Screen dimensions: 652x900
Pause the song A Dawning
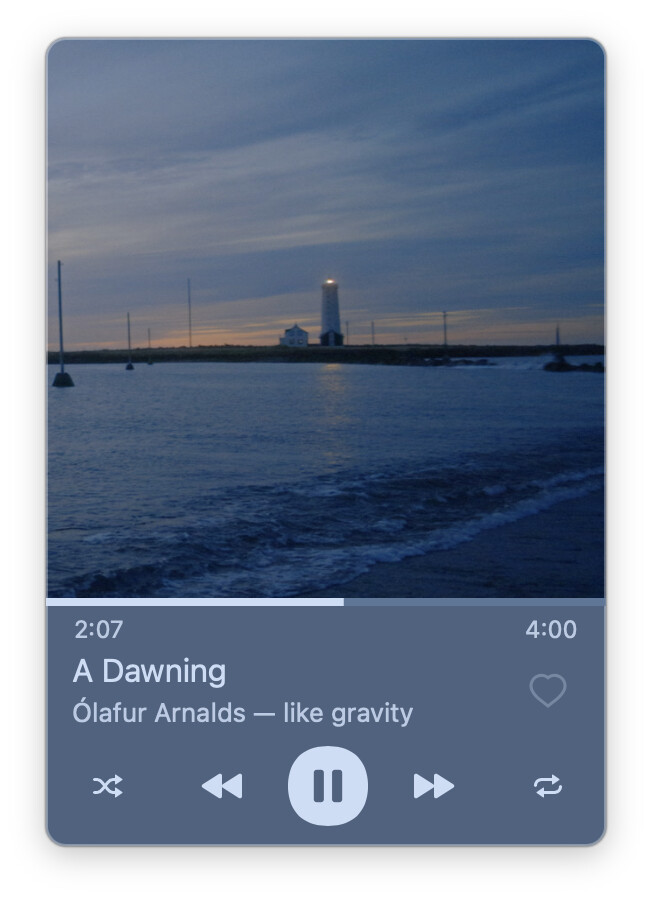(x=327, y=786)
